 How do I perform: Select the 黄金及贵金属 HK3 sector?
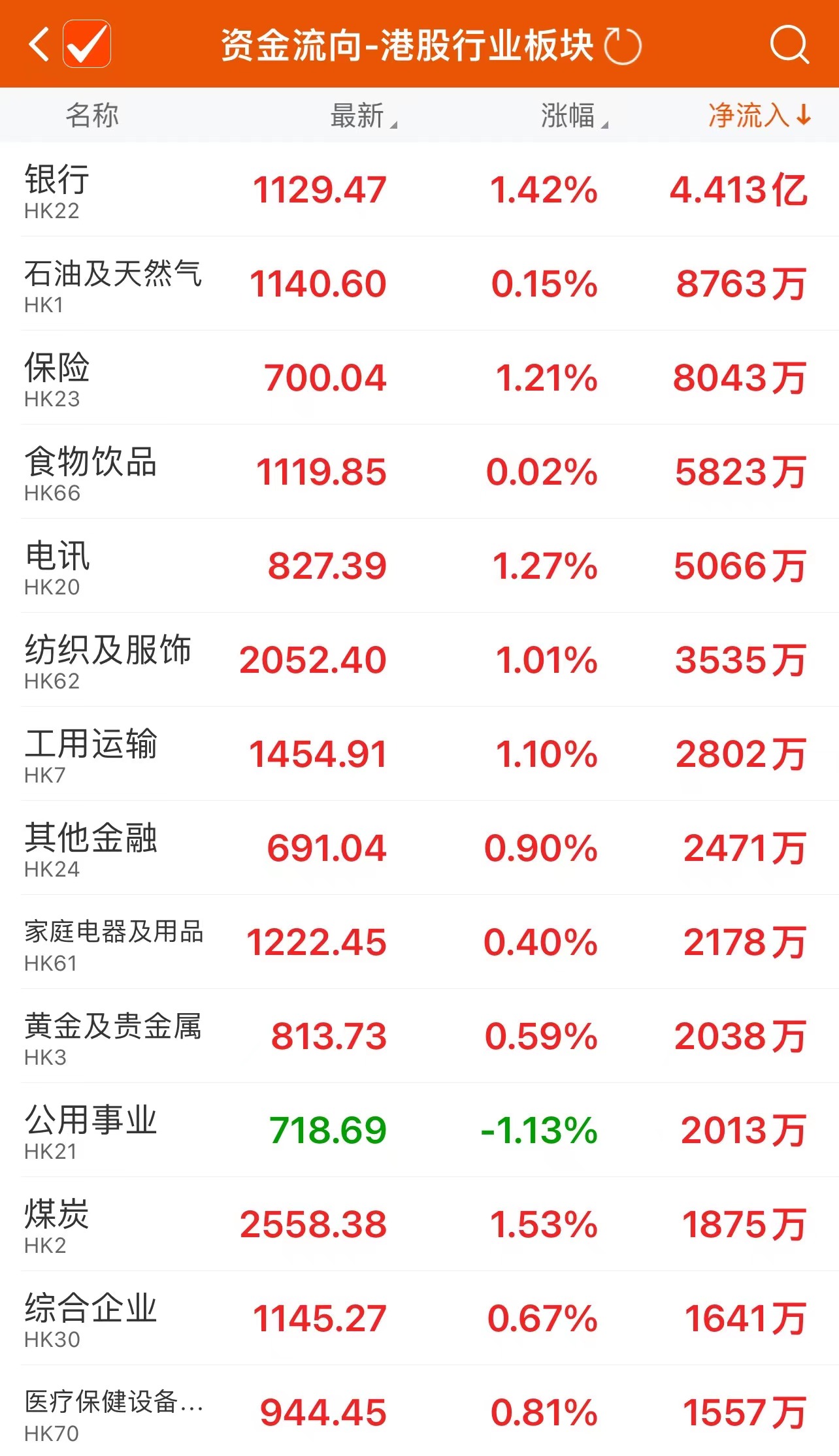point(418,1037)
